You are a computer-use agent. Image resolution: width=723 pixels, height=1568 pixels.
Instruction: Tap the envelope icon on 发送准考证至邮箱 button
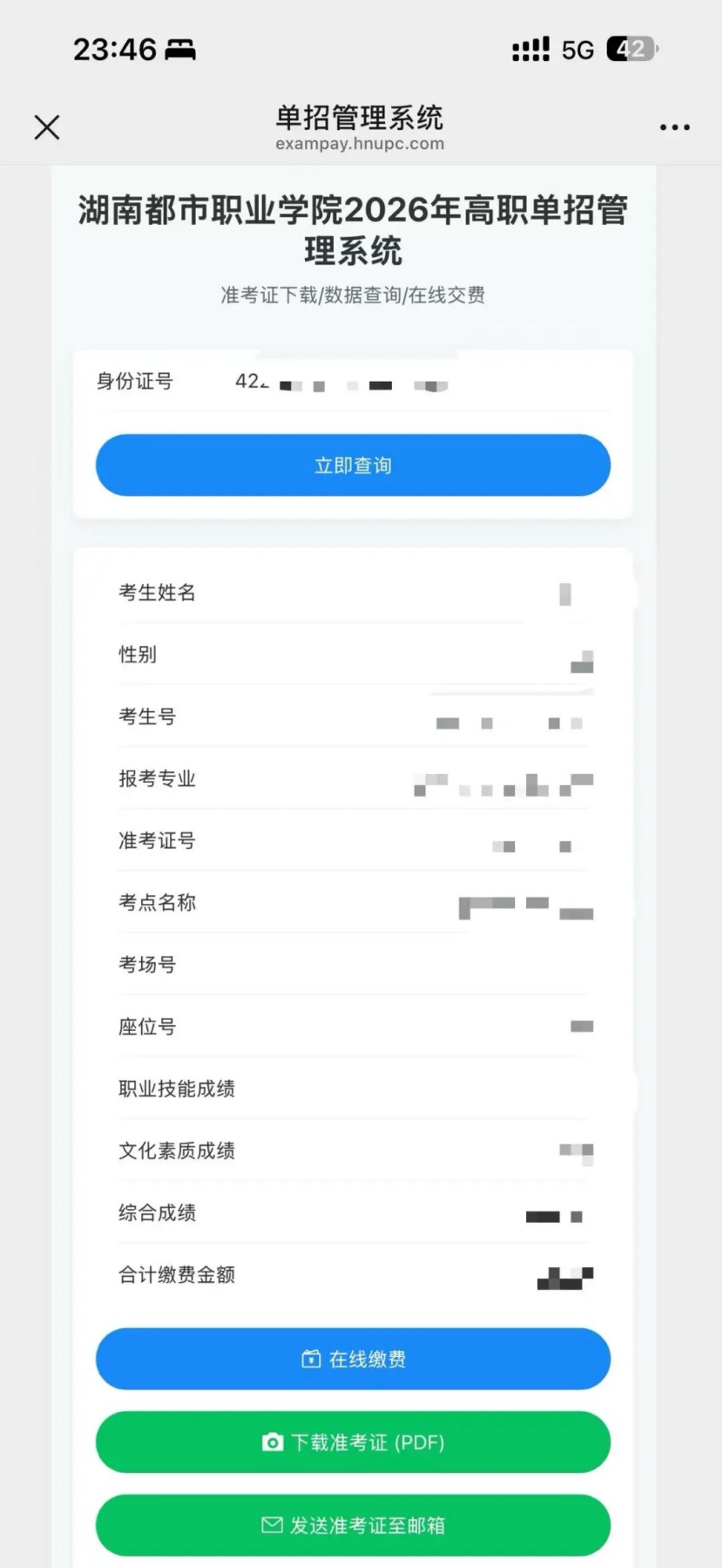(x=270, y=1524)
